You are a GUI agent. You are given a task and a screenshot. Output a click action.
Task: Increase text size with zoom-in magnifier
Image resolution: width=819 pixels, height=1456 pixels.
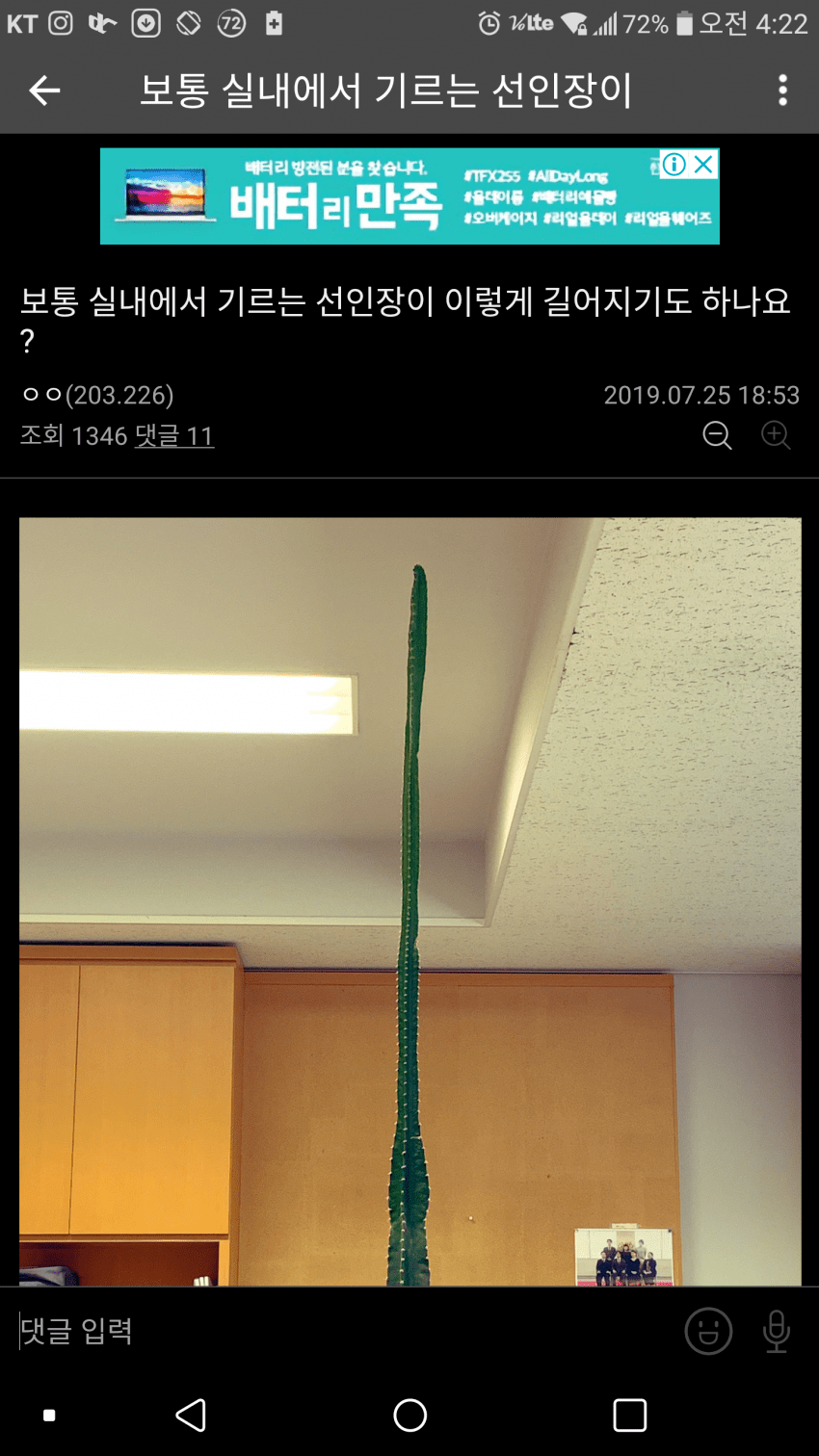tap(776, 435)
